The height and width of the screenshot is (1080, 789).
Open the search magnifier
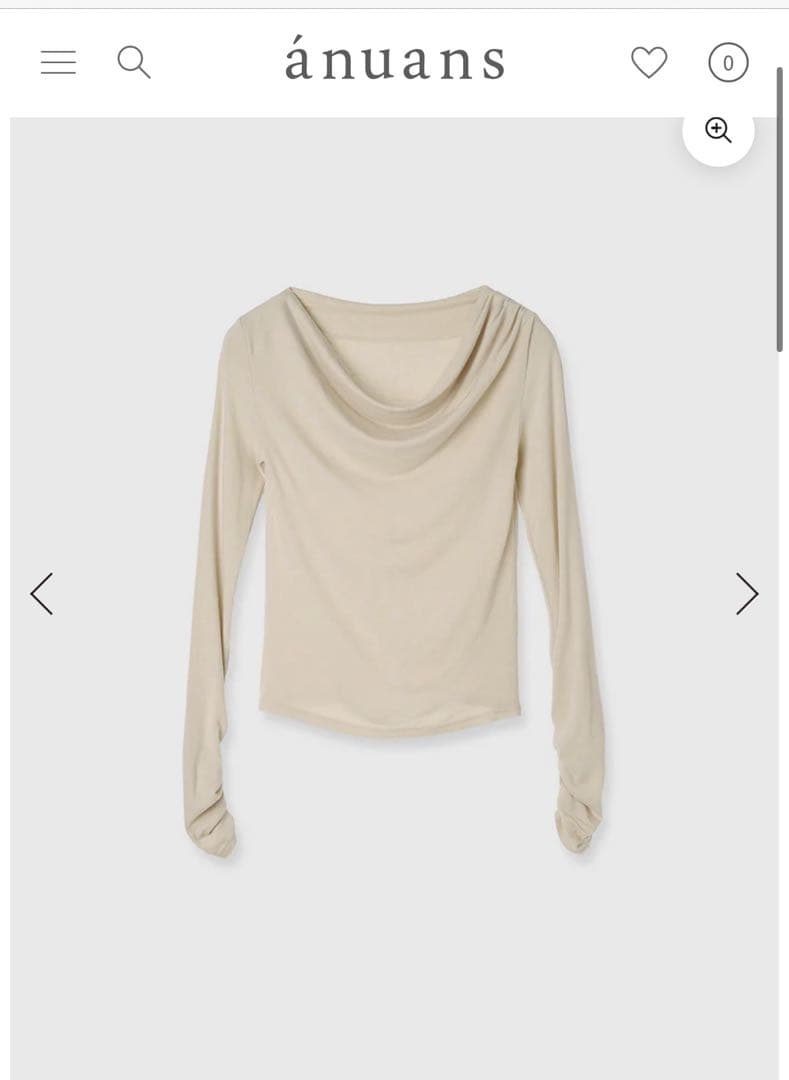click(134, 62)
